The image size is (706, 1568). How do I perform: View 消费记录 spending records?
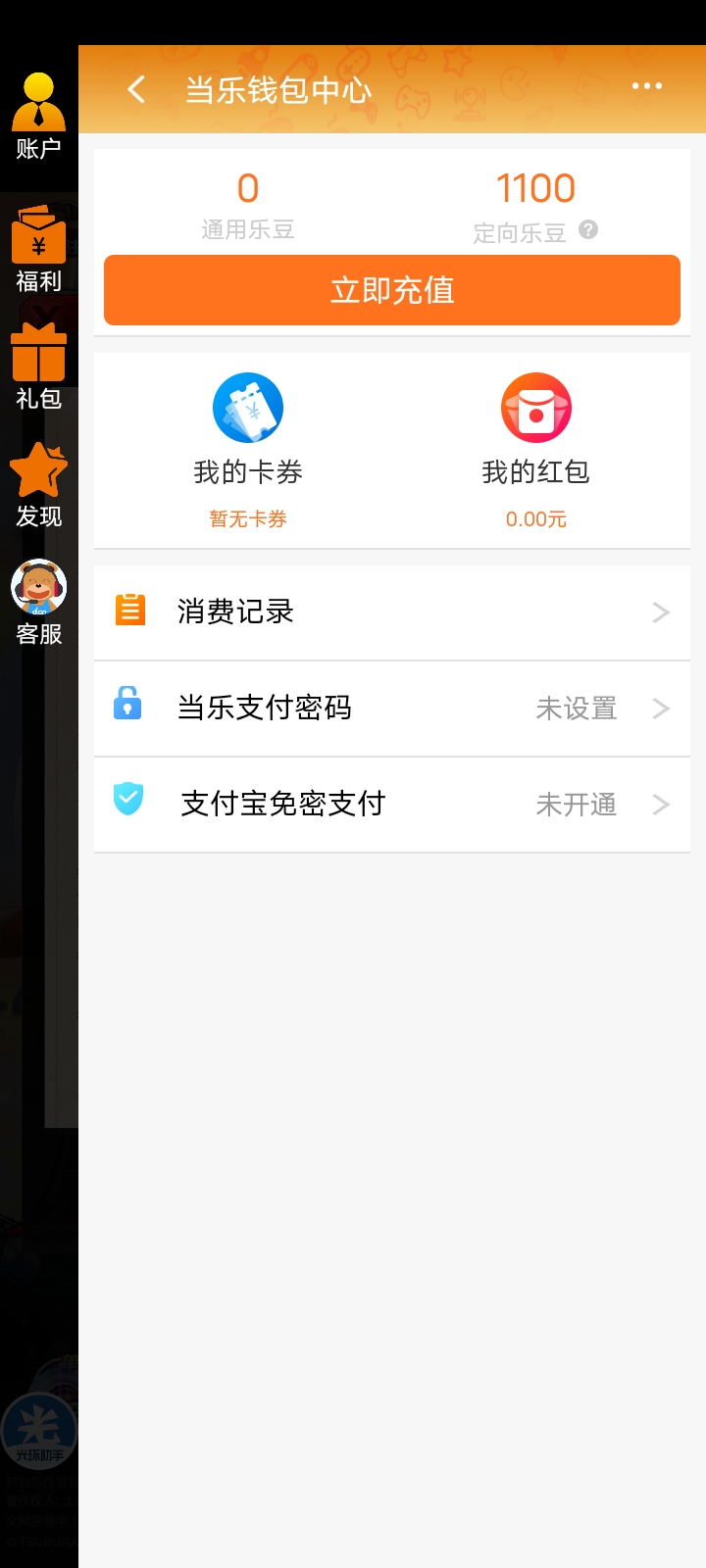click(x=392, y=612)
